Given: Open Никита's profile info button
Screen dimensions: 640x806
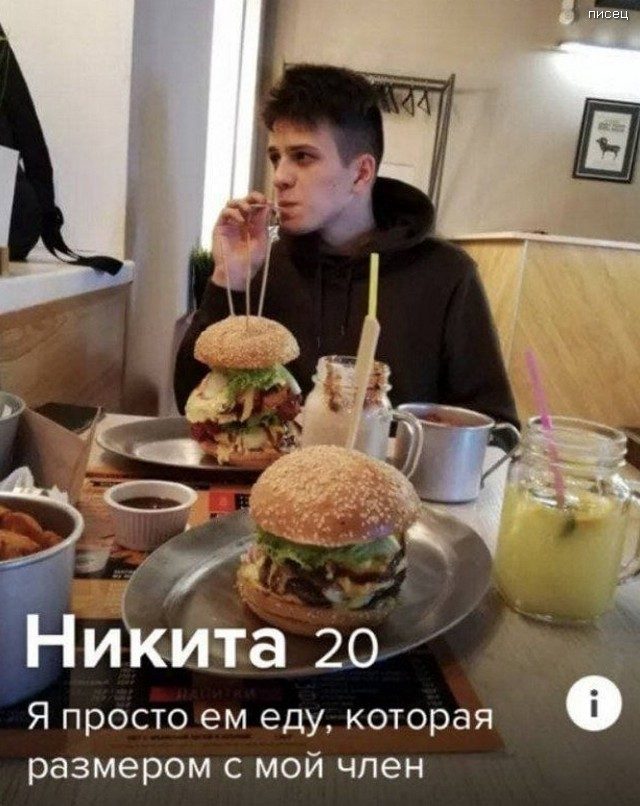Looking at the screenshot, I should 593,703.
